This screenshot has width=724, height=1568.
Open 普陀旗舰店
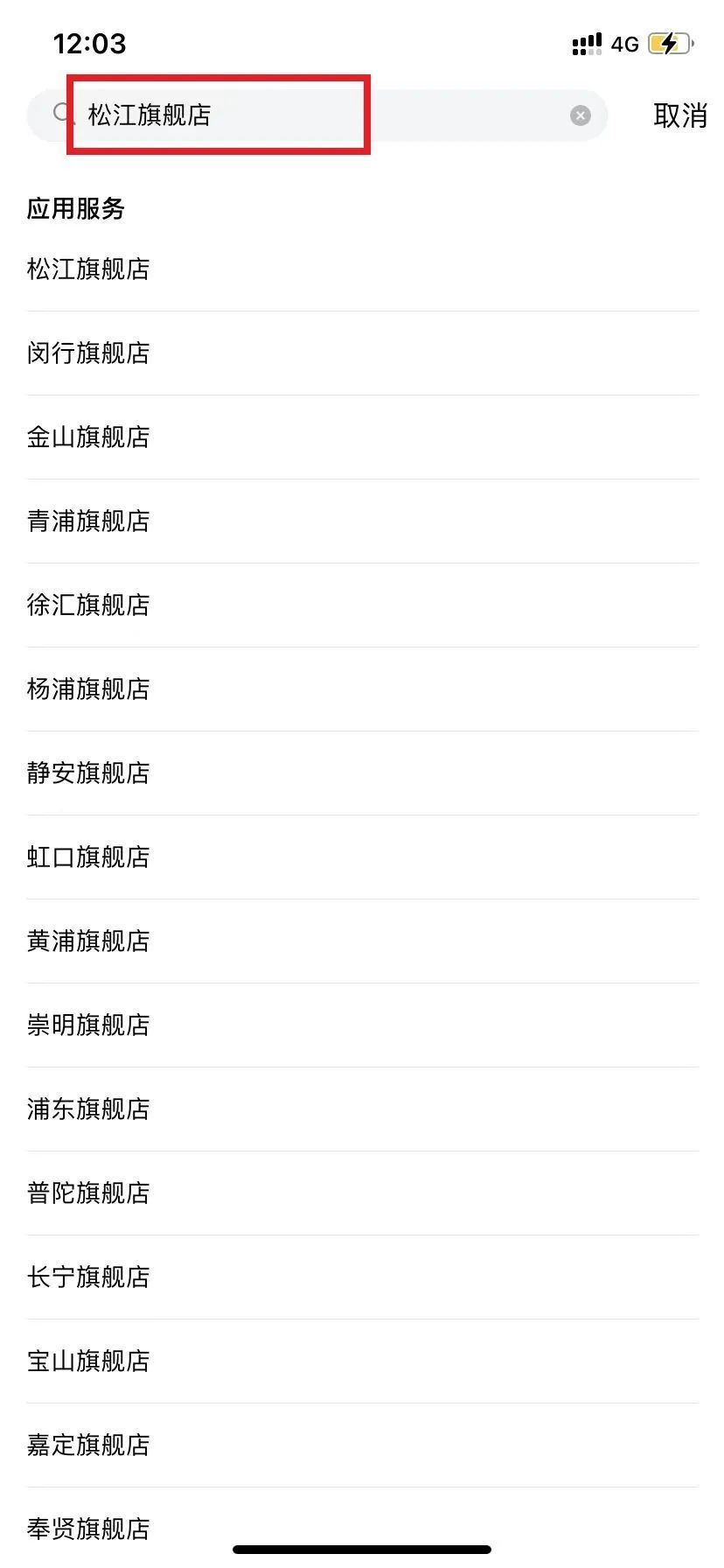point(88,1193)
